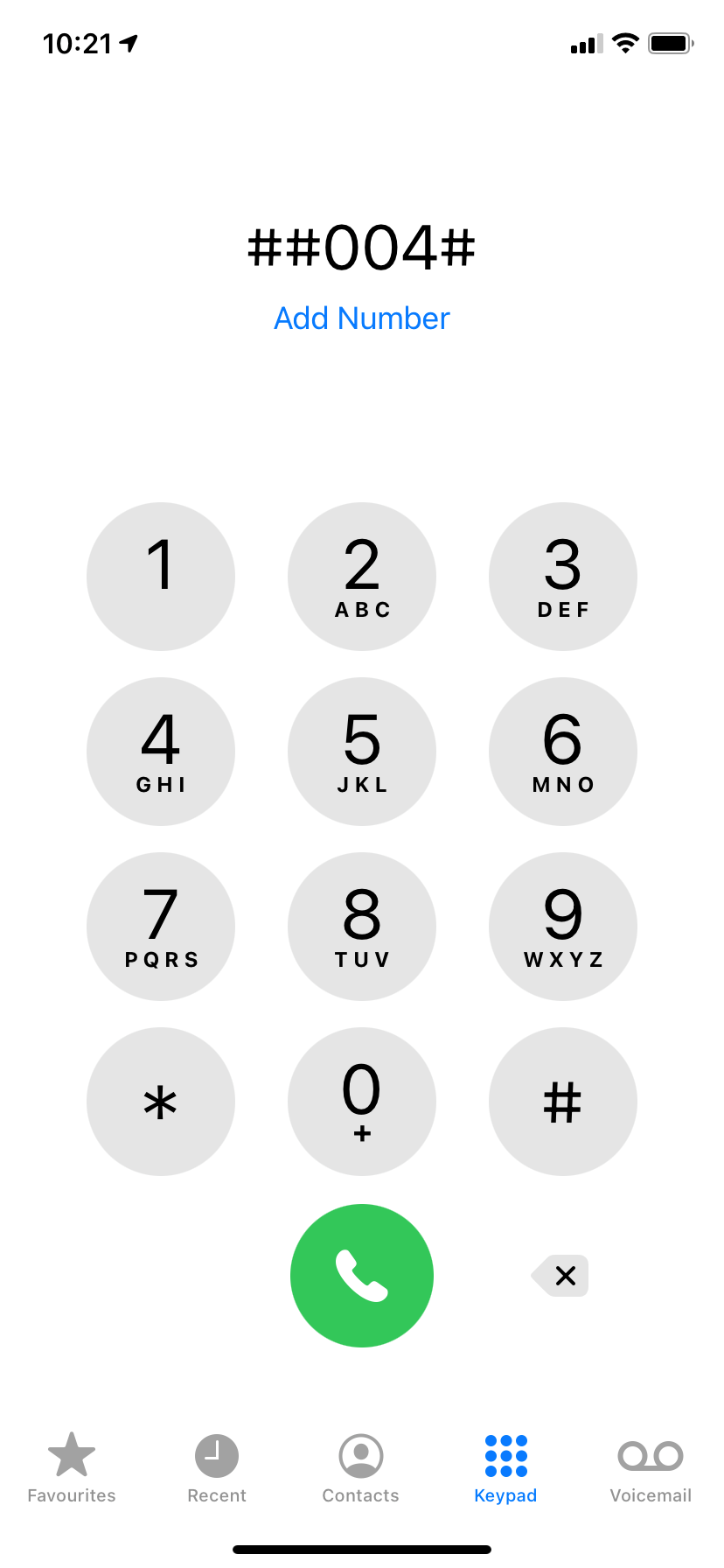Tap the Add Number link
This screenshot has height=1568, width=724.
pos(362,318)
